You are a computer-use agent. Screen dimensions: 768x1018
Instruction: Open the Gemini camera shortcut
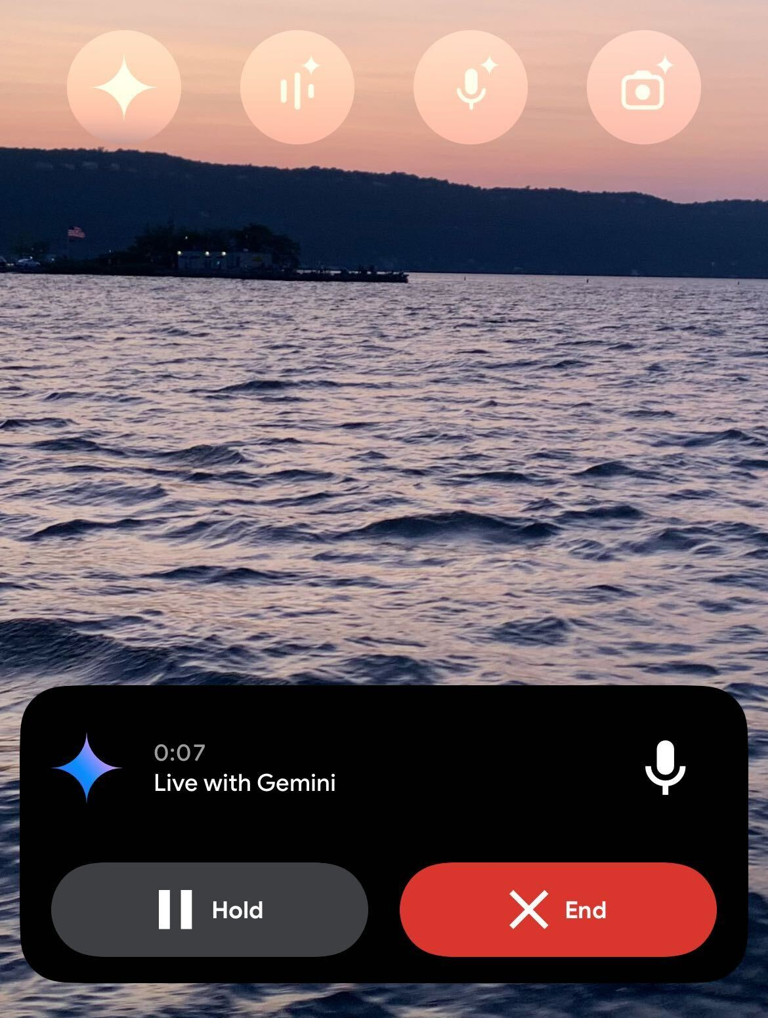pyautogui.click(x=643, y=88)
